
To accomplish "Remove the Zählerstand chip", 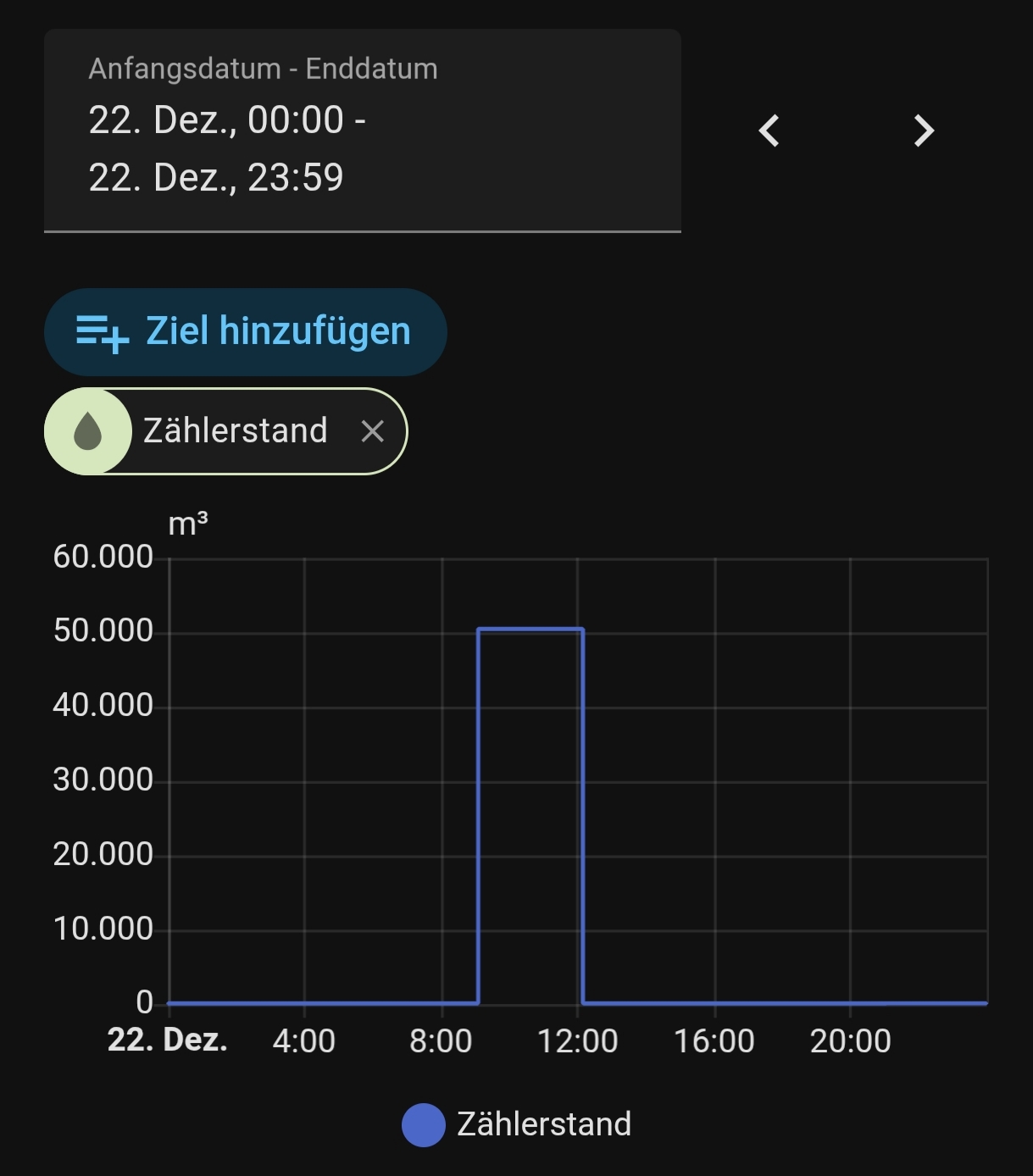I will [x=373, y=431].
